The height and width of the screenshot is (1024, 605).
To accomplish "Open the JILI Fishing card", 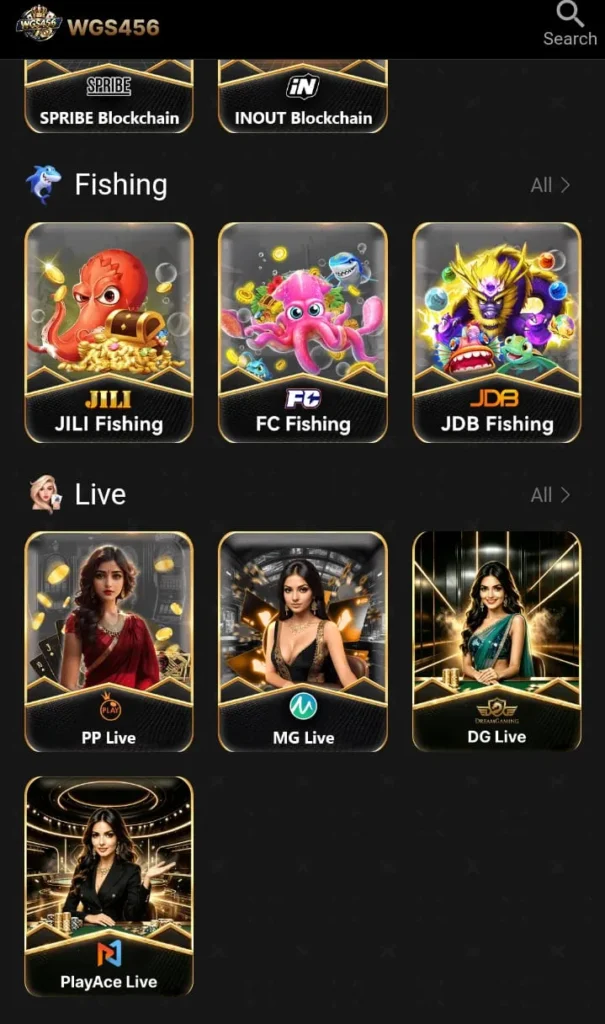I will click(108, 332).
